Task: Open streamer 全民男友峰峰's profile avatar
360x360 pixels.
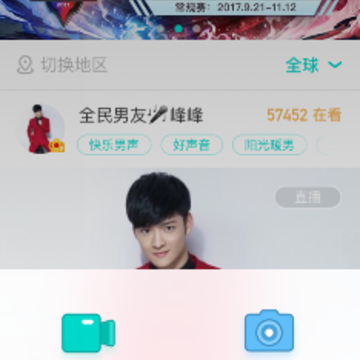Action: pos(41,129)
